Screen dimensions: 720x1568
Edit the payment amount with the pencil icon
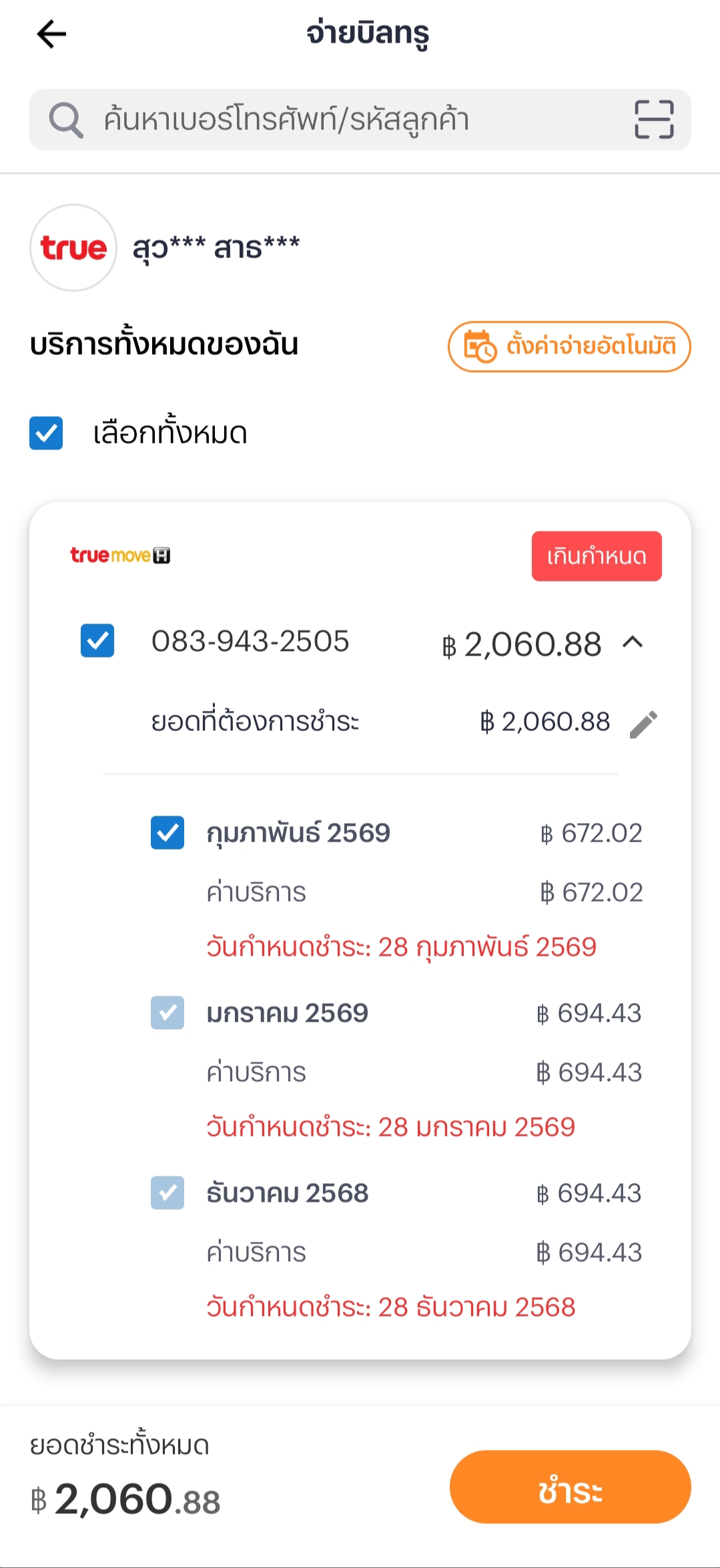pos(643,724)
